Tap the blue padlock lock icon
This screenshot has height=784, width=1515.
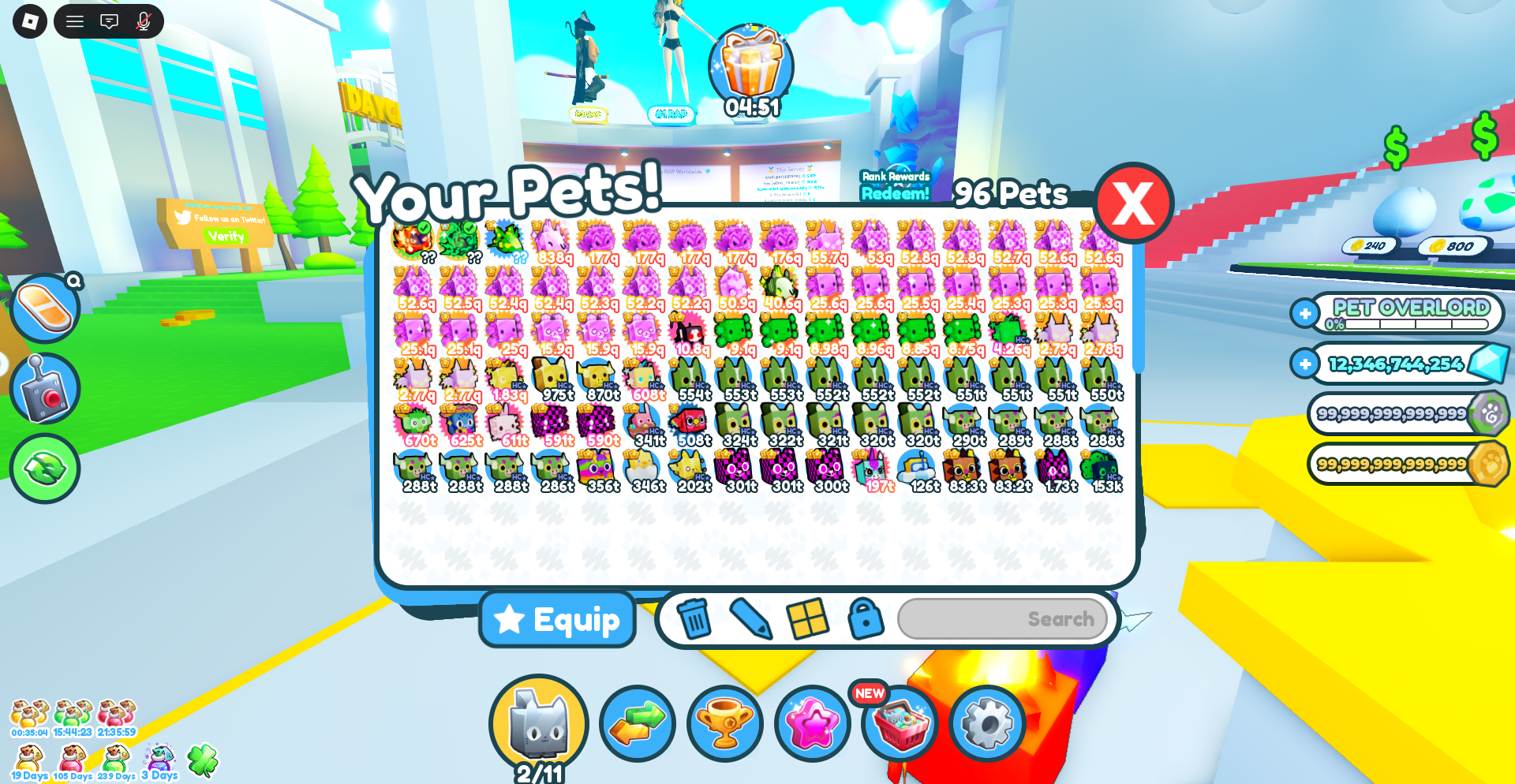(x=866, y=618)
